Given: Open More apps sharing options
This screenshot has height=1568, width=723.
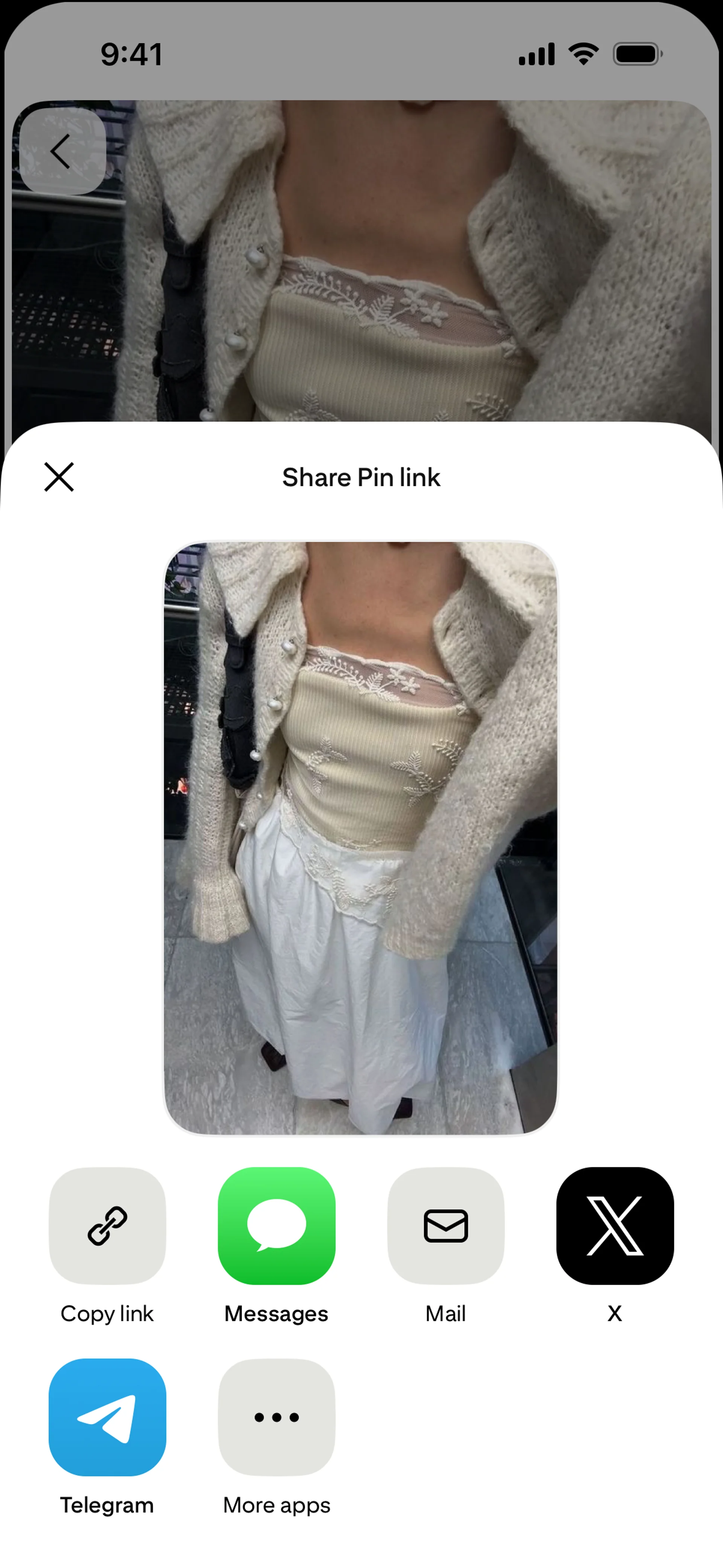Looking at the screenshot, I should pyautogui.click(x=276, y=1417).
